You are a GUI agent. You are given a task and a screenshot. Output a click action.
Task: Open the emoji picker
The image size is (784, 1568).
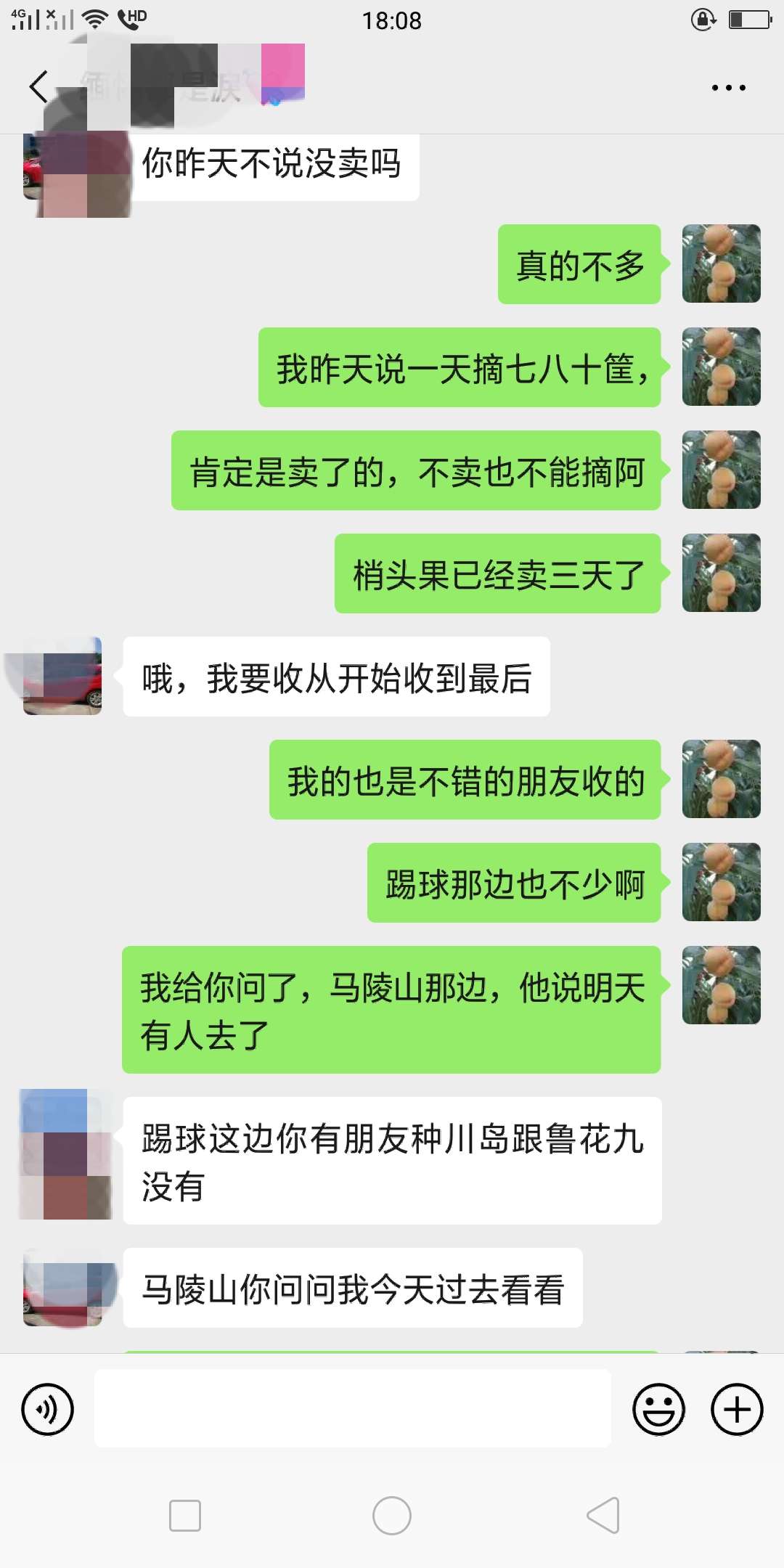click(x=658, y=1409)
